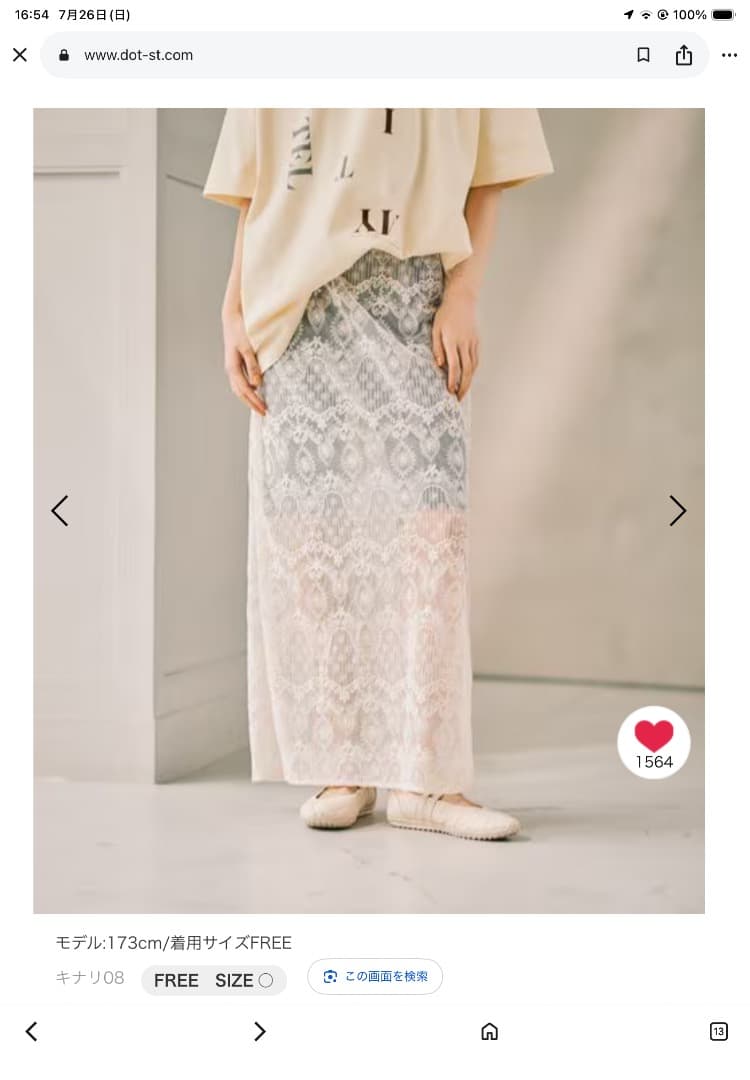
Task: Go back in browser history
Action: click(x=31, y=1031)
